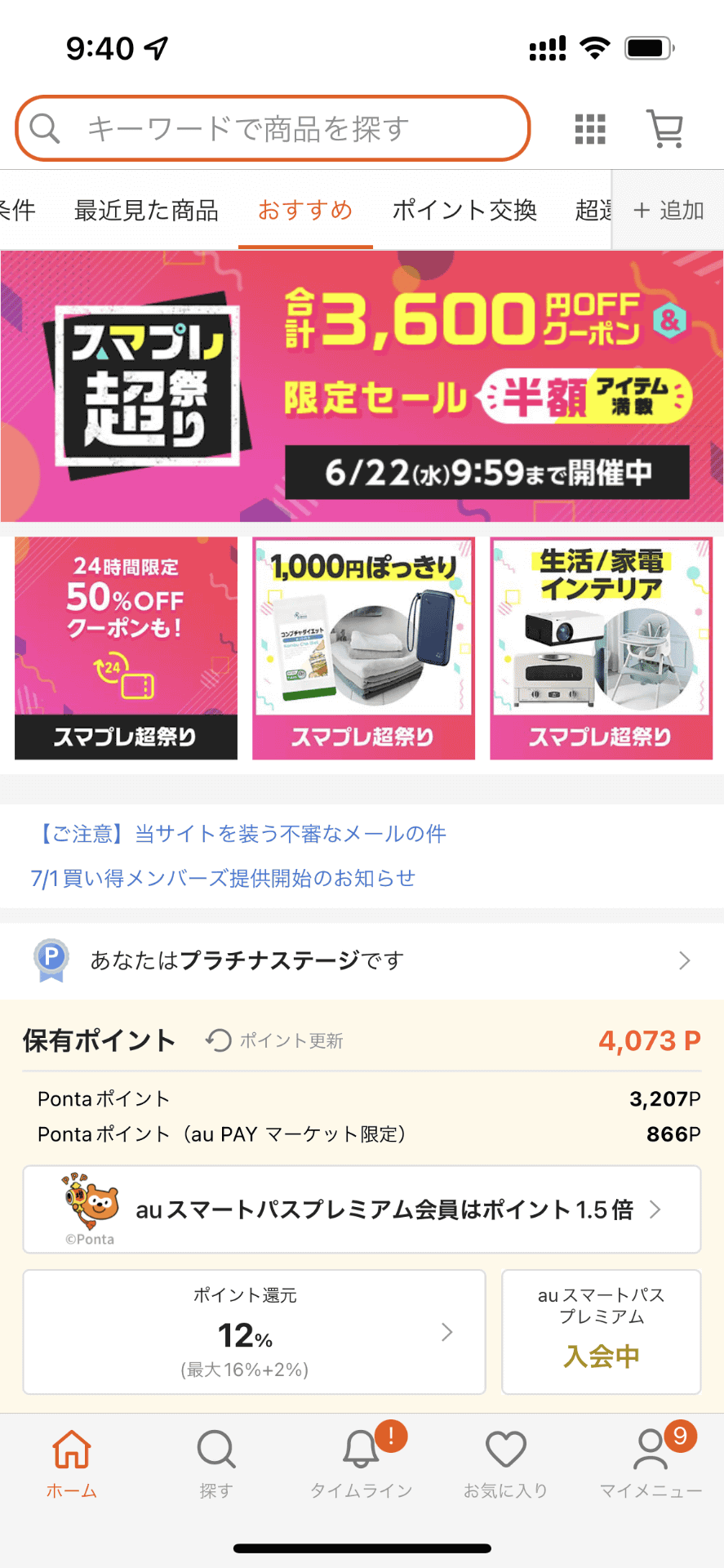Tap the ポイント更新 refresh icon
Viewport: 724px width, 1568px height.
tap(216, 1040)
